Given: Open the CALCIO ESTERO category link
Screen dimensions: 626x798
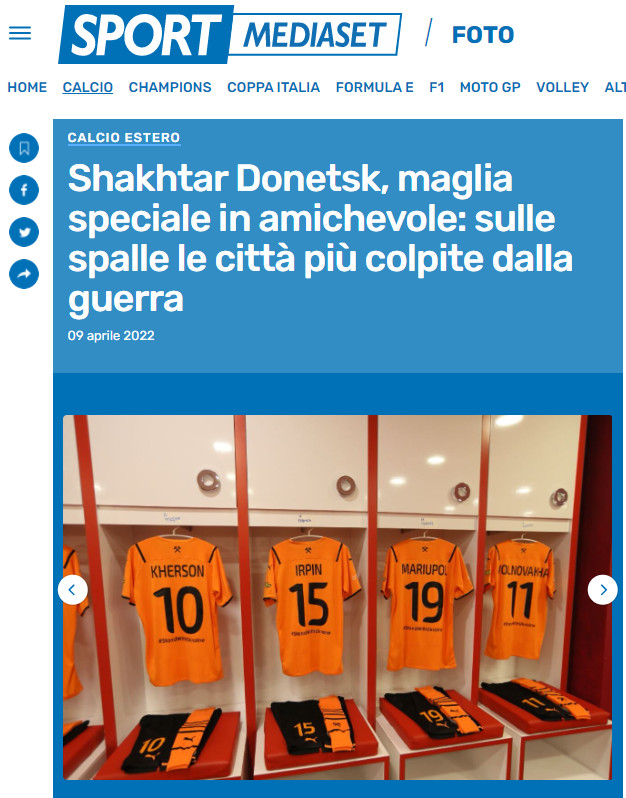Looking at the screenshot, I should coord(123,138).
